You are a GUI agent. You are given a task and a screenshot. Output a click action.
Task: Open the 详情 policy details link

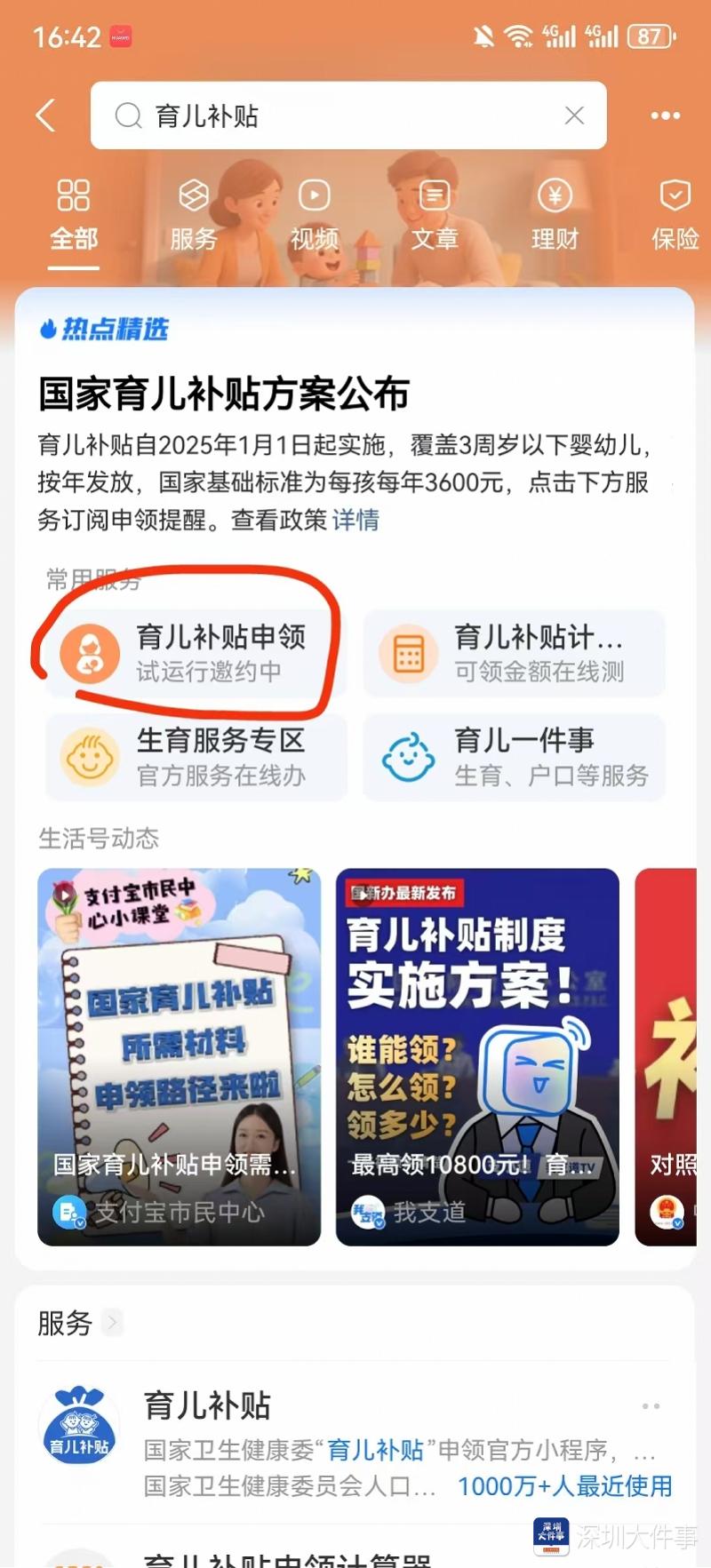pyautogui.click(x=354, y=520)
